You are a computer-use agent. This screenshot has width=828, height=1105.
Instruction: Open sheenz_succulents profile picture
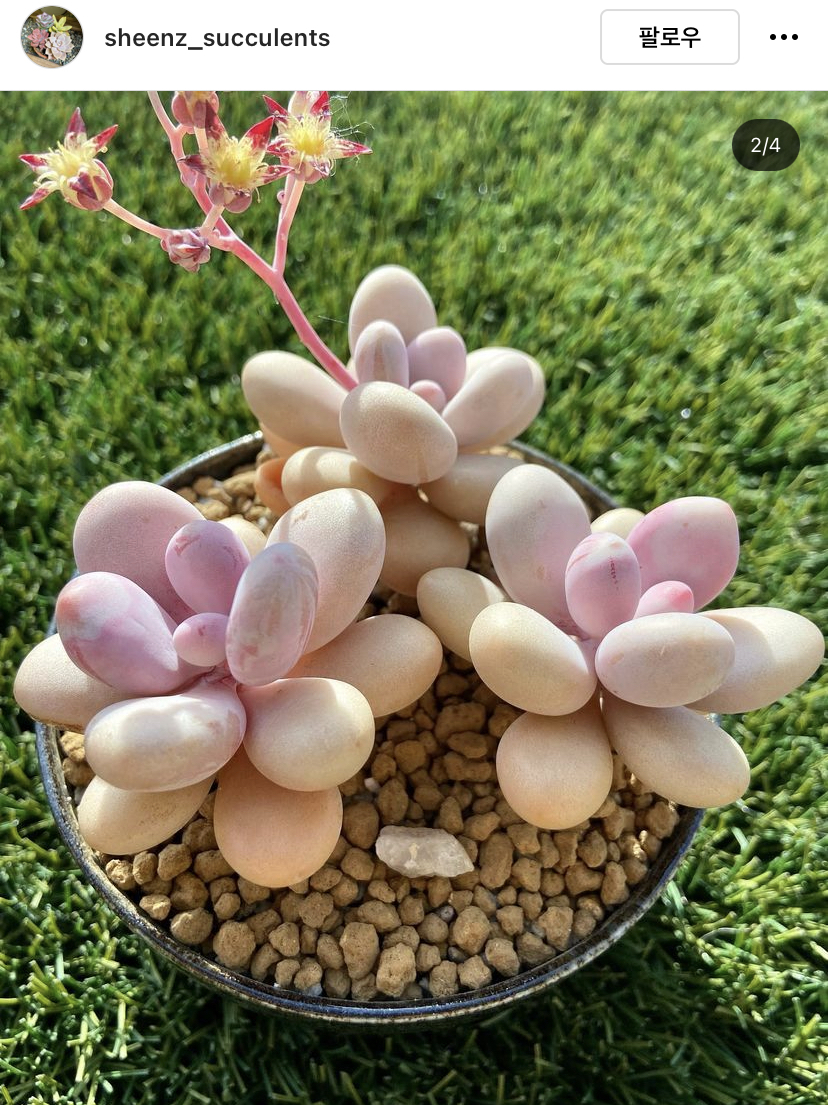(x=52, y=37)
